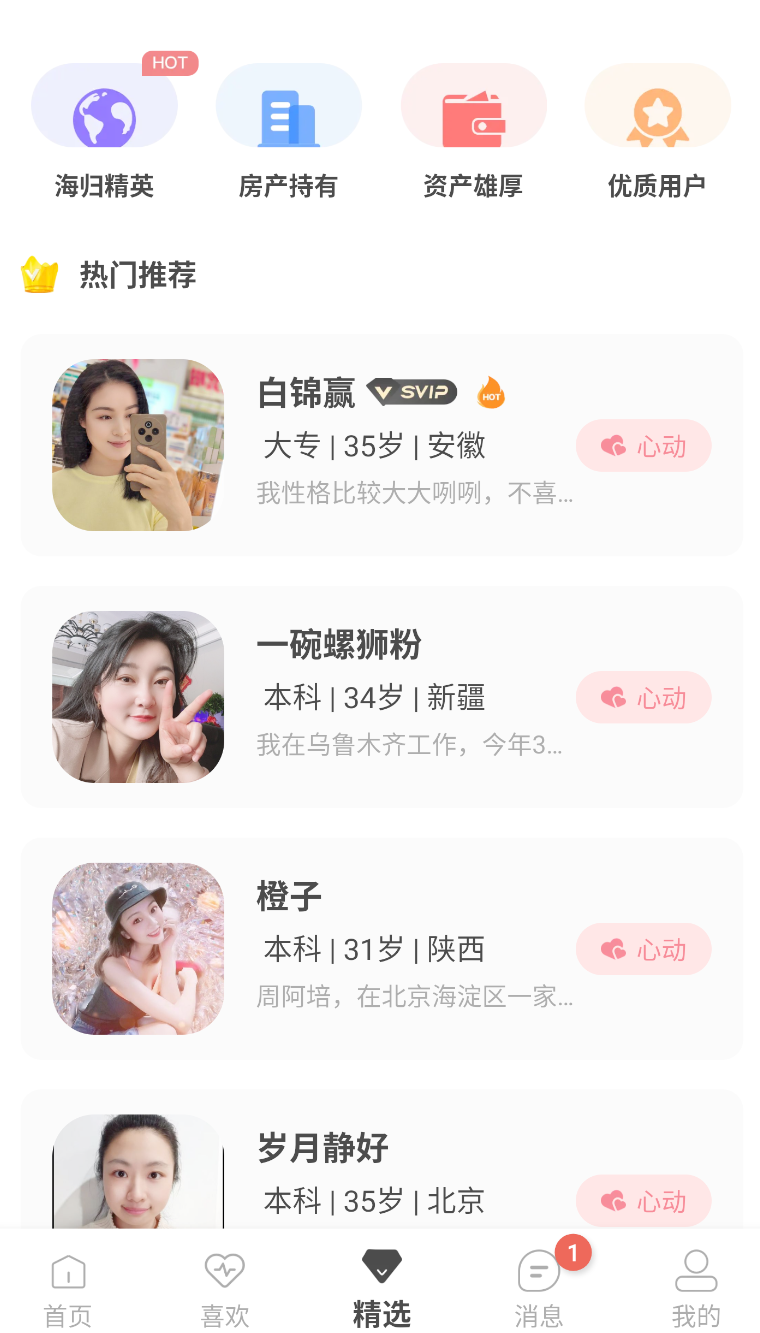Click 岁月静好's 心动 button

coord(643,1201)
